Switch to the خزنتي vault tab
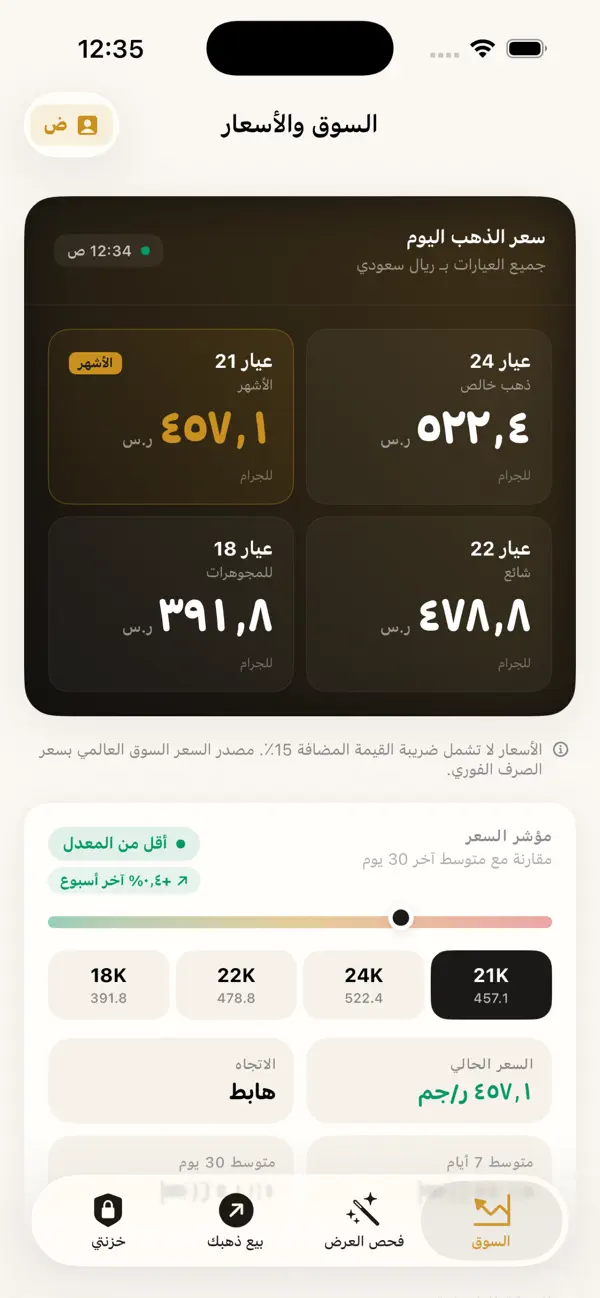 pos(108,1219)
